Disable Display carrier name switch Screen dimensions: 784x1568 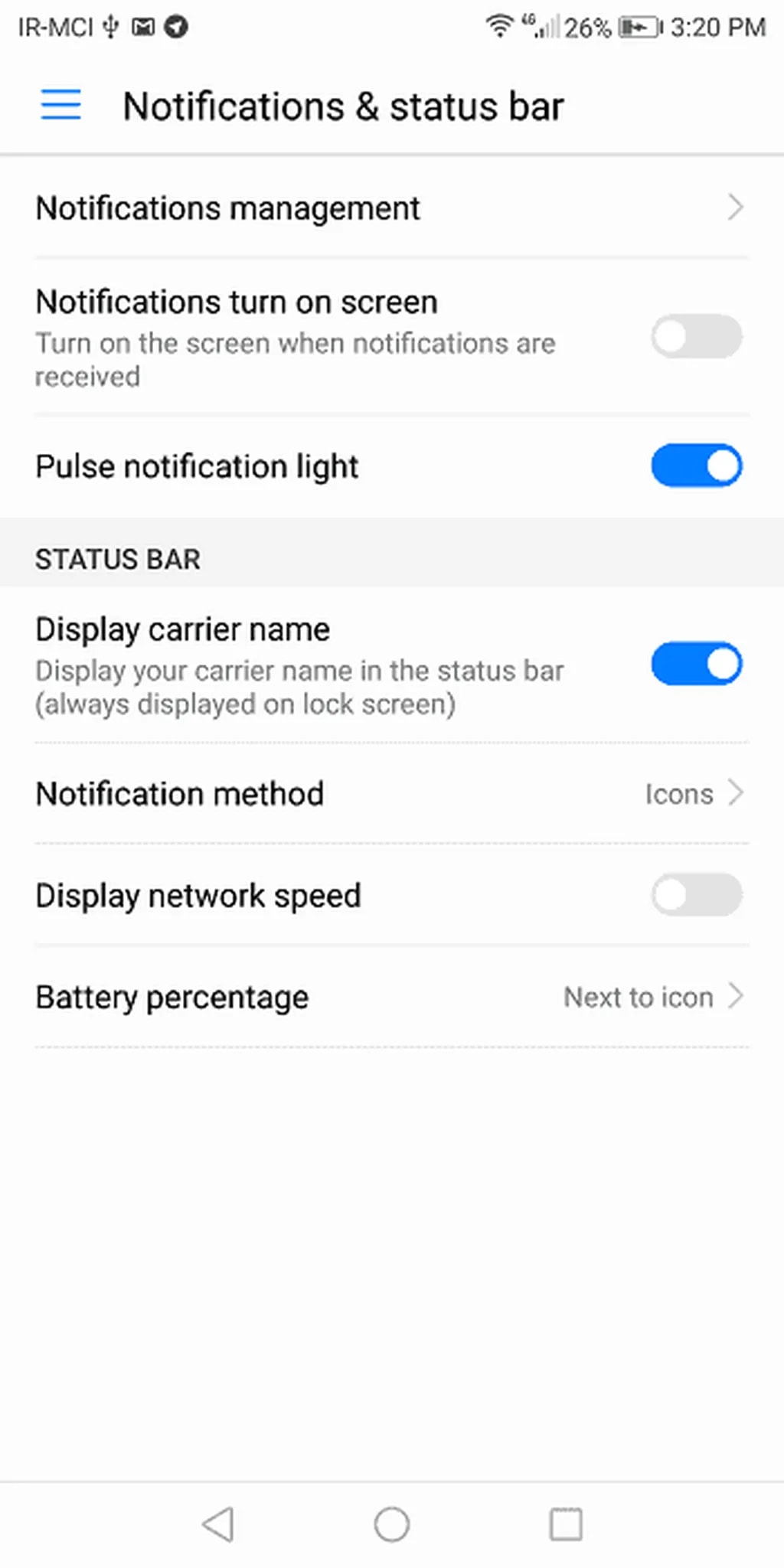pyautogui.click(x=696, y=664)
